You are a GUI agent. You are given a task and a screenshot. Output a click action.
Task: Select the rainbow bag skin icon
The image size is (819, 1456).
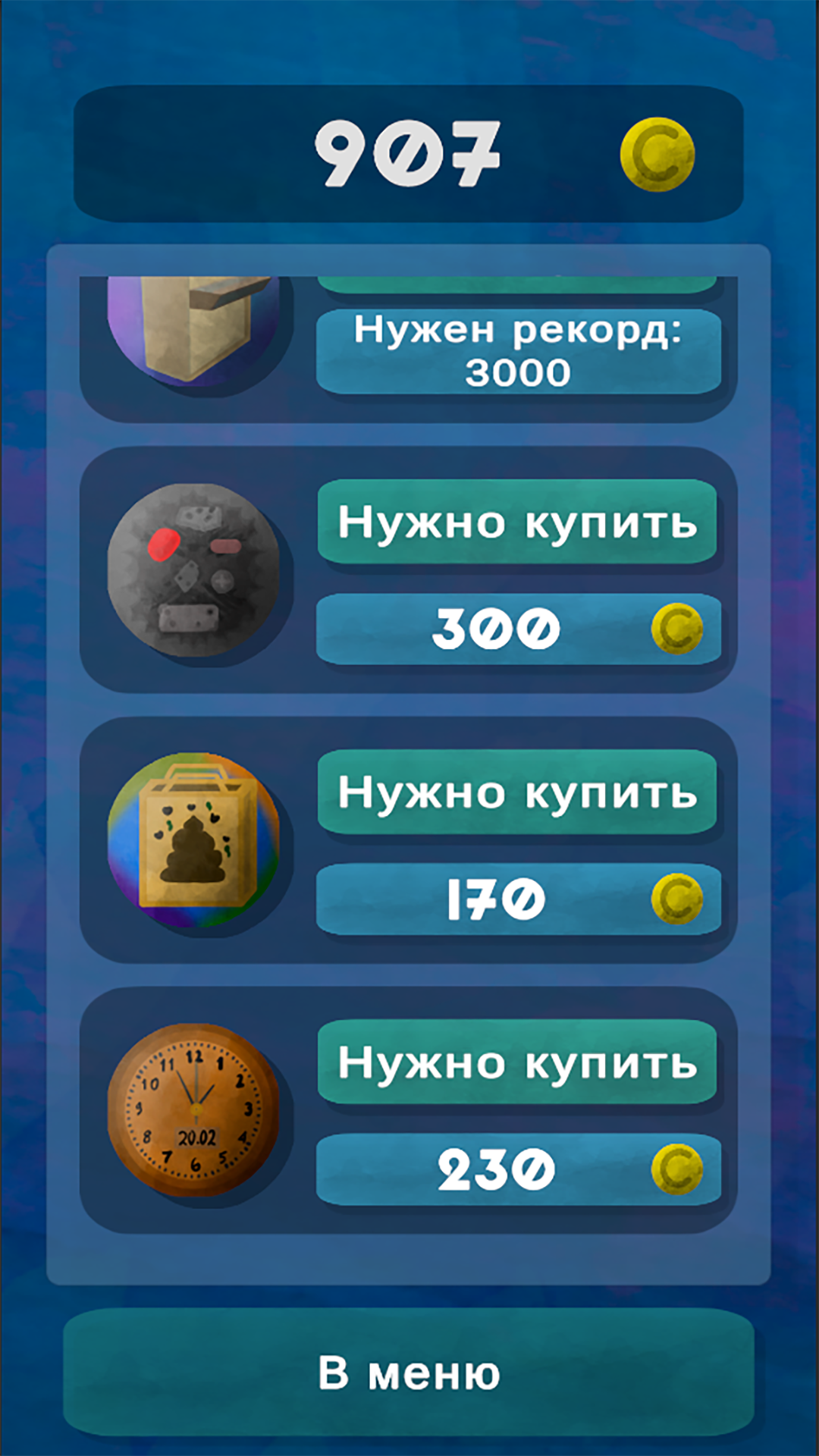tap(194, 840)
